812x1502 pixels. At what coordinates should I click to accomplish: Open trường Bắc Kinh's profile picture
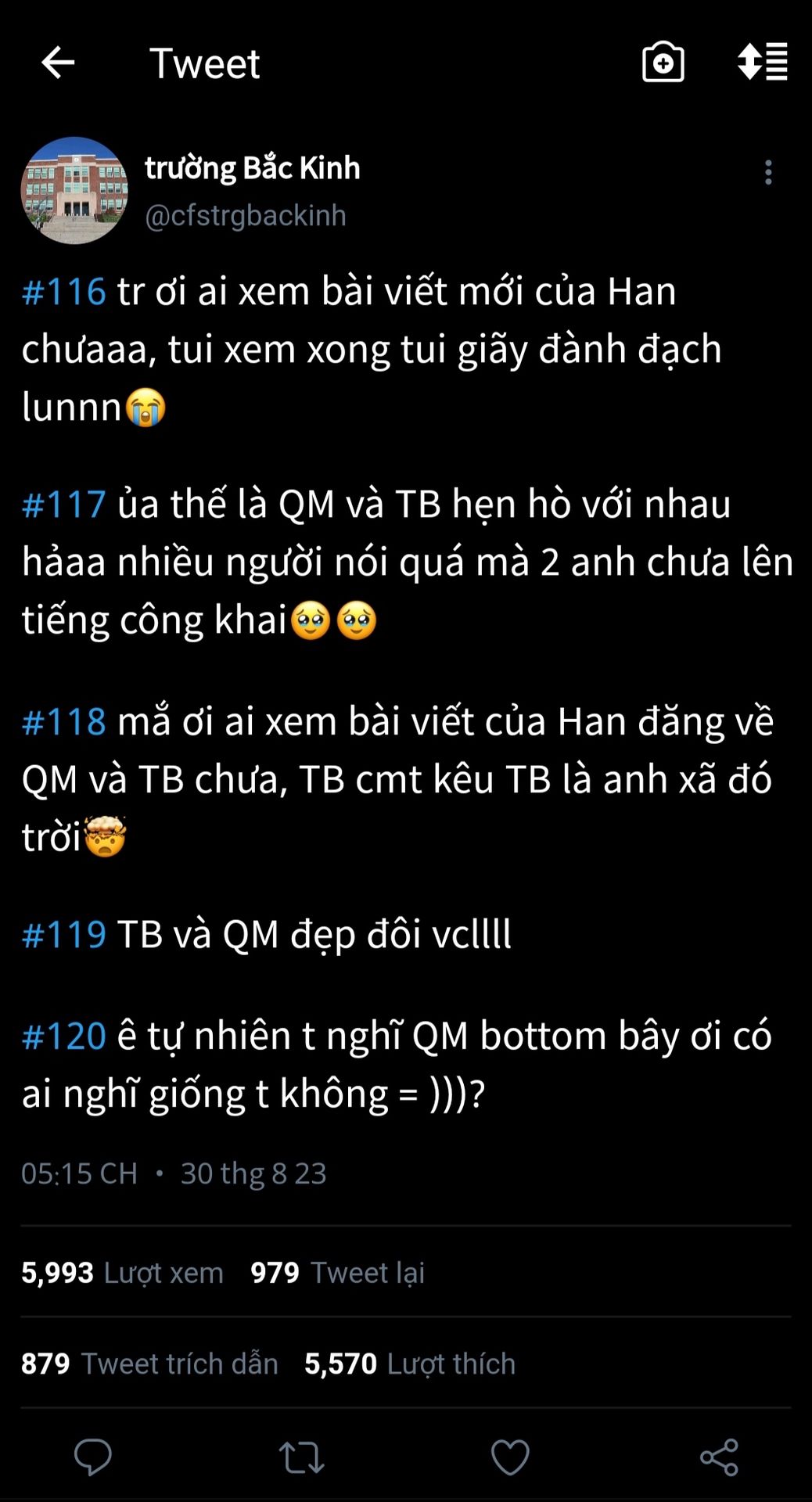[74, 190]
